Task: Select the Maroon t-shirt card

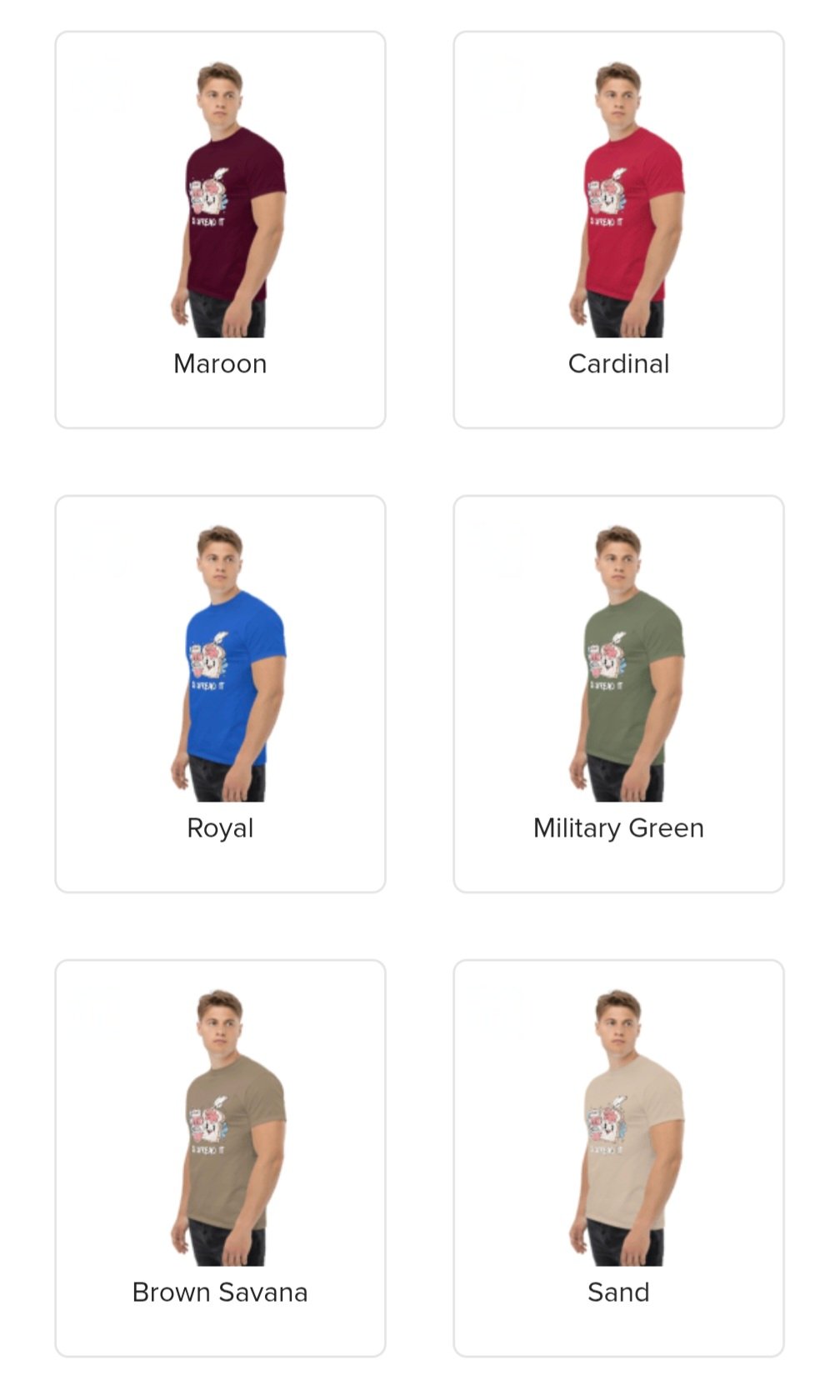Action: (x=220, y=230)
